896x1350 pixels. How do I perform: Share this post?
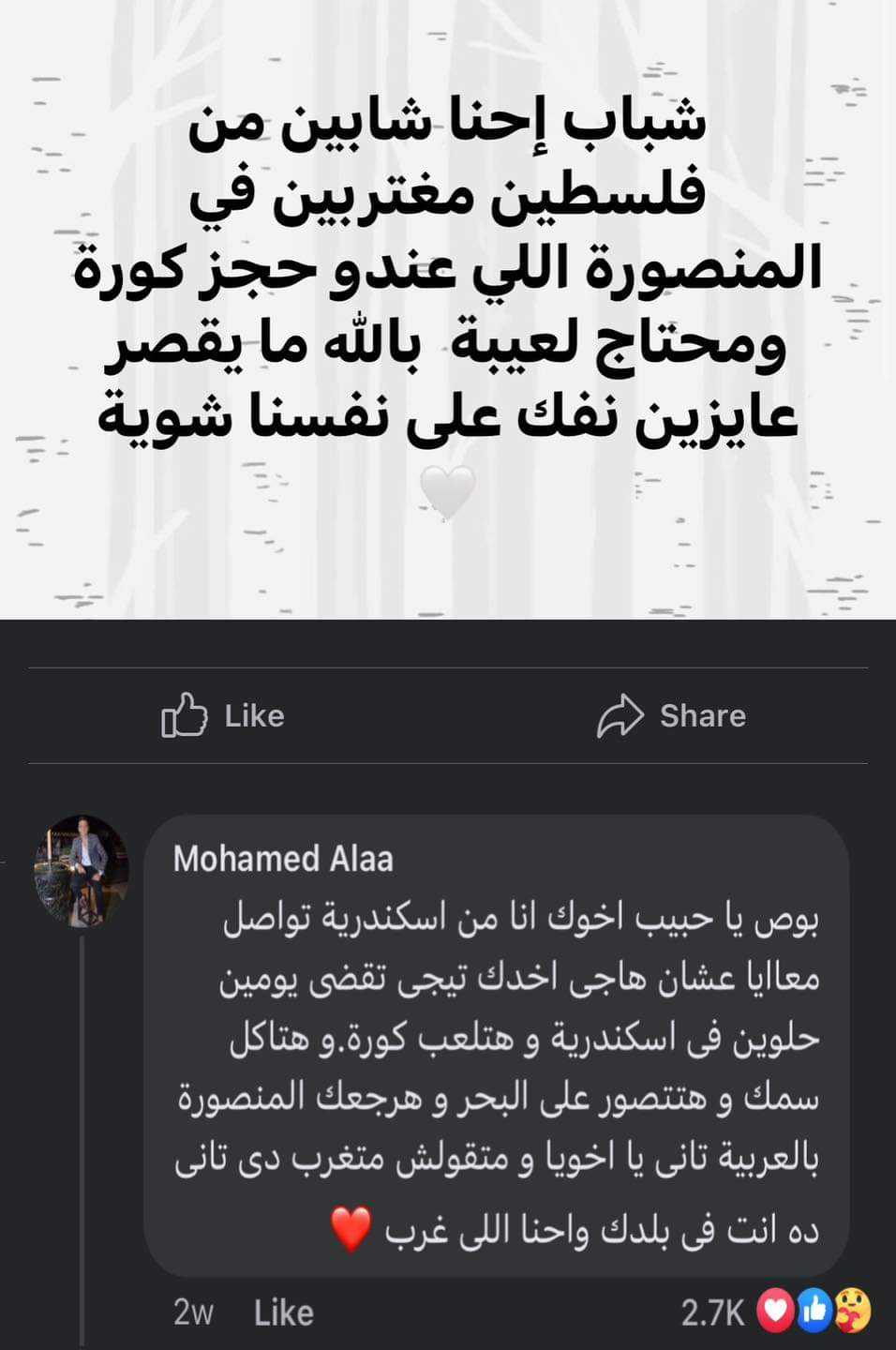tap(672, 716)
